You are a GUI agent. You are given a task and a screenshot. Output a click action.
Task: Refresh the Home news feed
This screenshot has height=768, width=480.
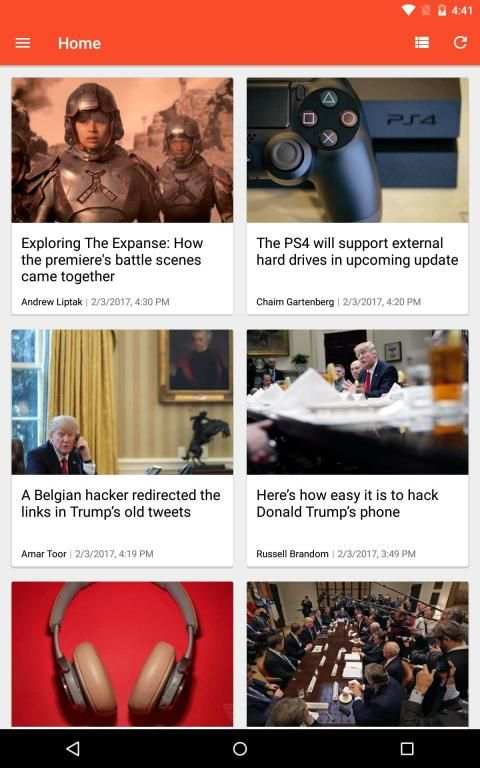click(x=460, y=43)
